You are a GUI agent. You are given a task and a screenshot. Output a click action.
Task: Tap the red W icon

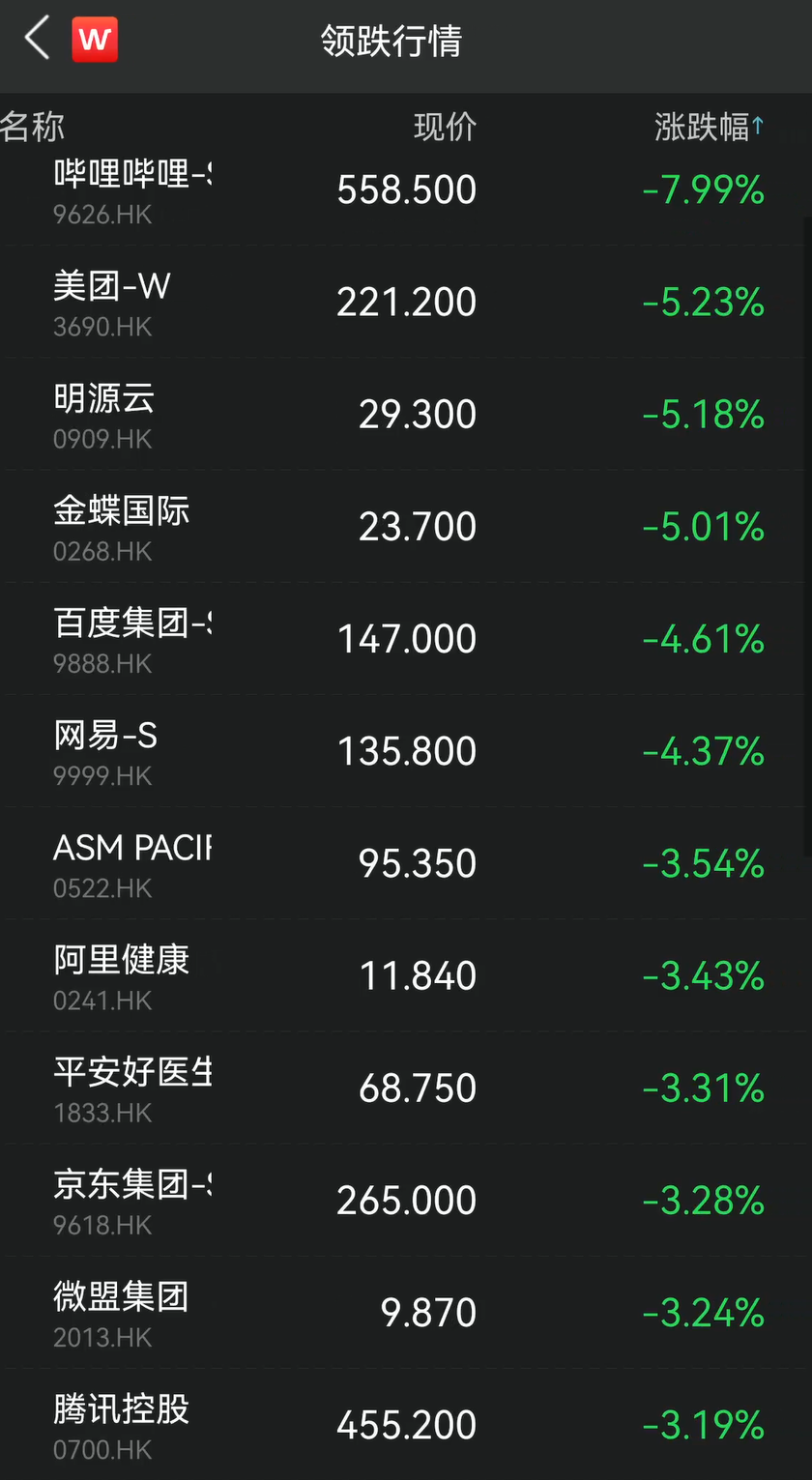(95, 41)
